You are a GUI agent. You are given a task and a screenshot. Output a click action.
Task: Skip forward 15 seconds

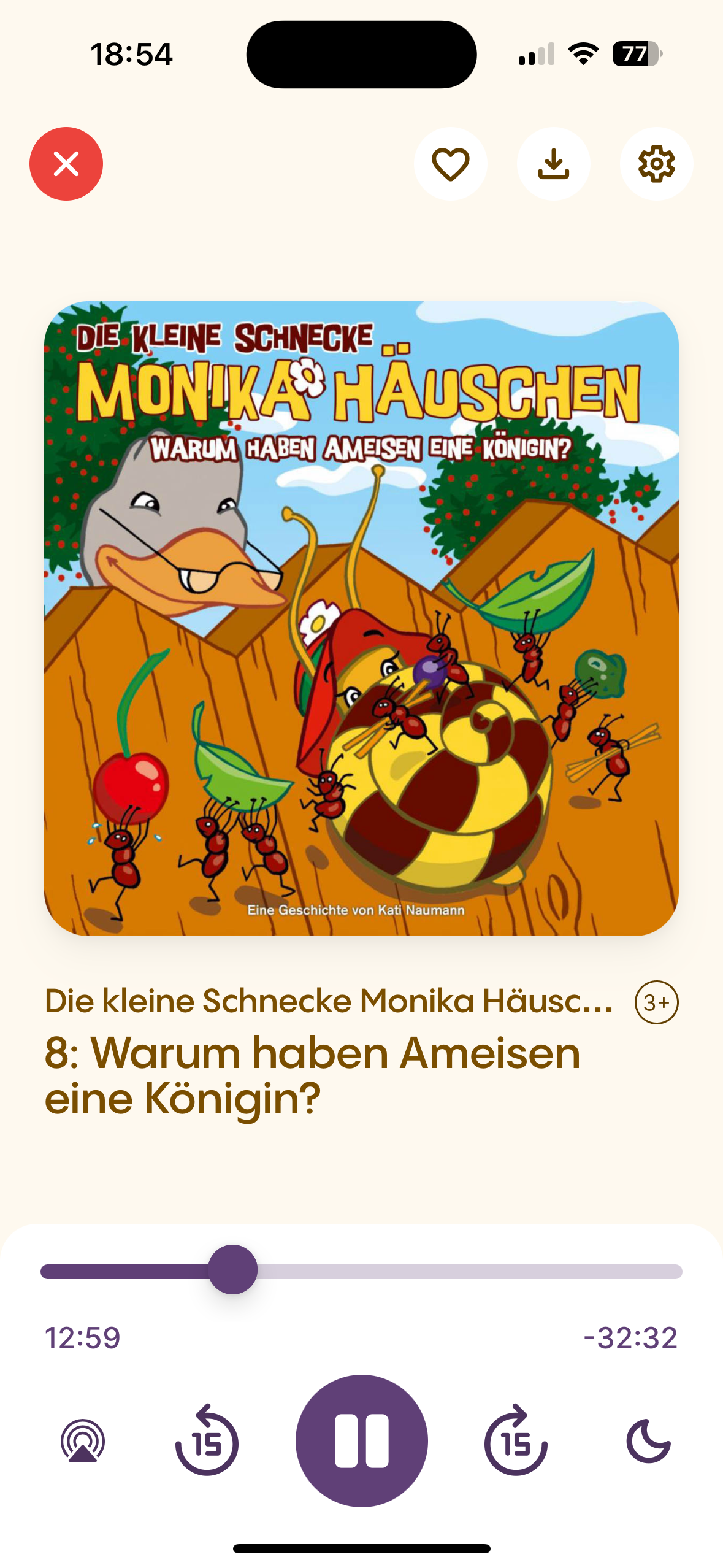coord(516,1440)
